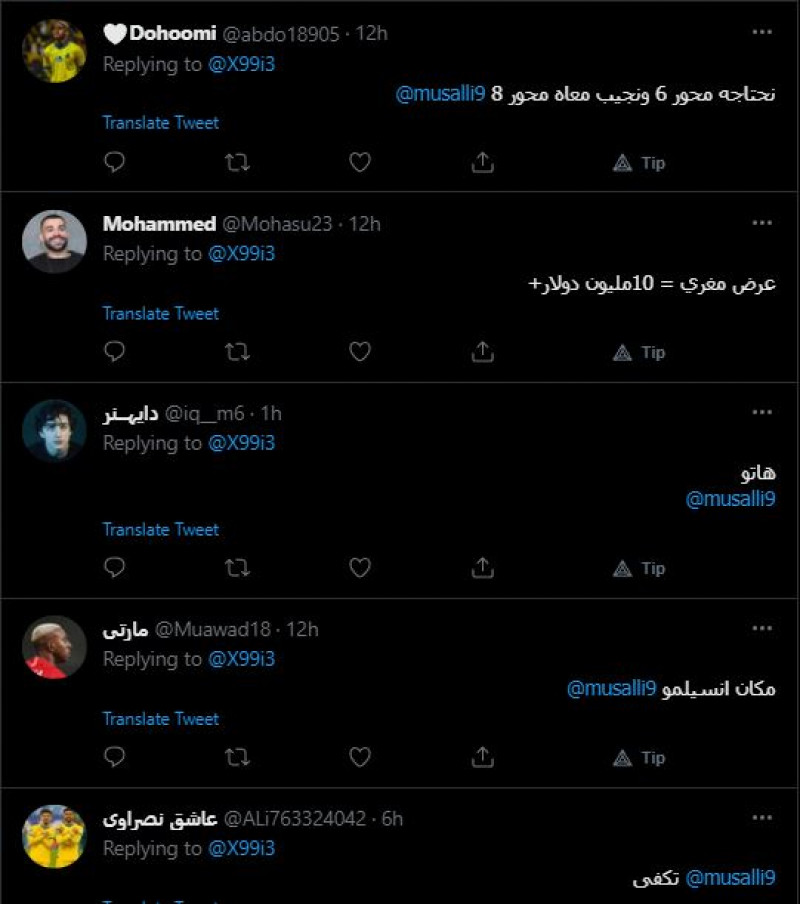The height and width of the screenshot is (904, 800).
Task: Reply to @Muawad18's tweet
Action: tap(115, 758)
